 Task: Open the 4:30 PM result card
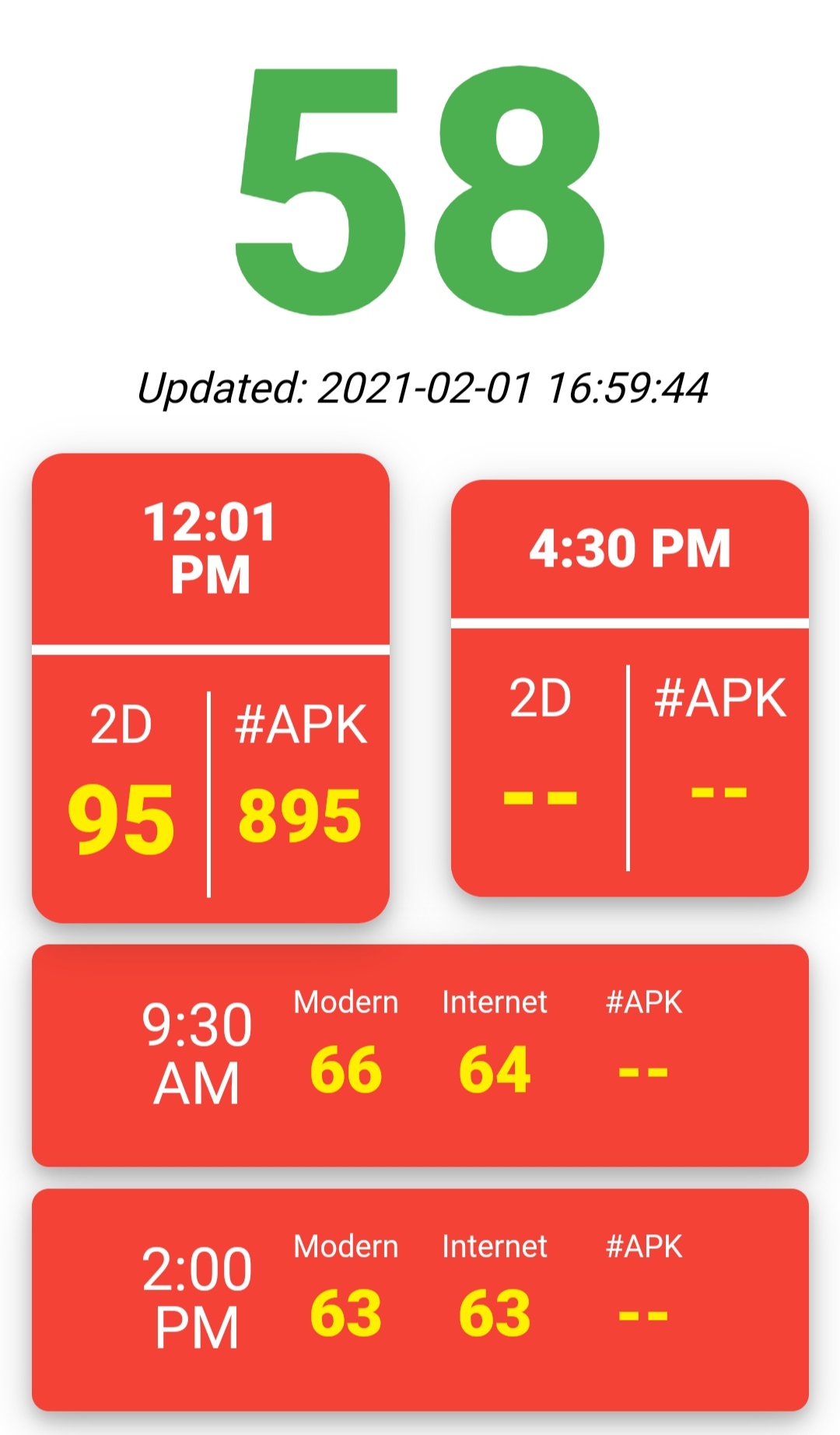pyautogui.click(x=630, y=688)
